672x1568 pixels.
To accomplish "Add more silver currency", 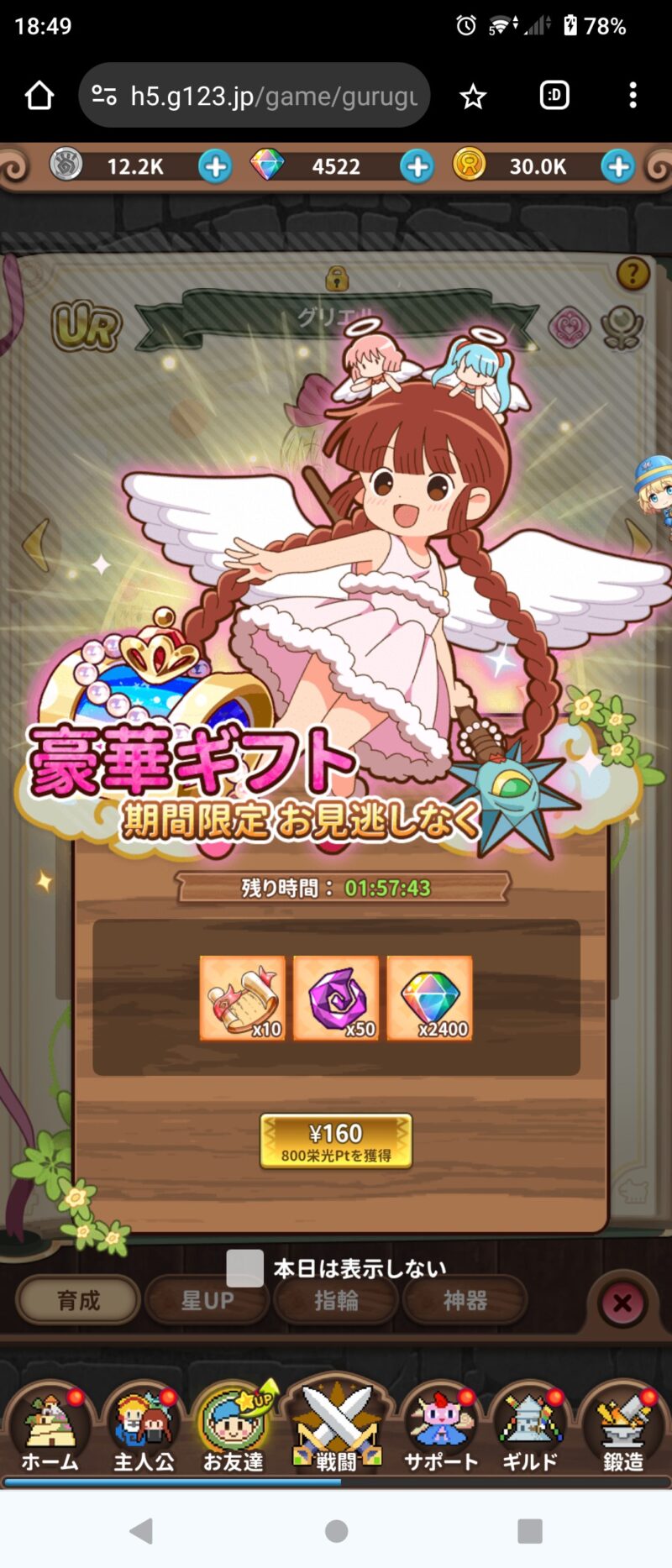I will pyautogui.click(x=215, y=166).
